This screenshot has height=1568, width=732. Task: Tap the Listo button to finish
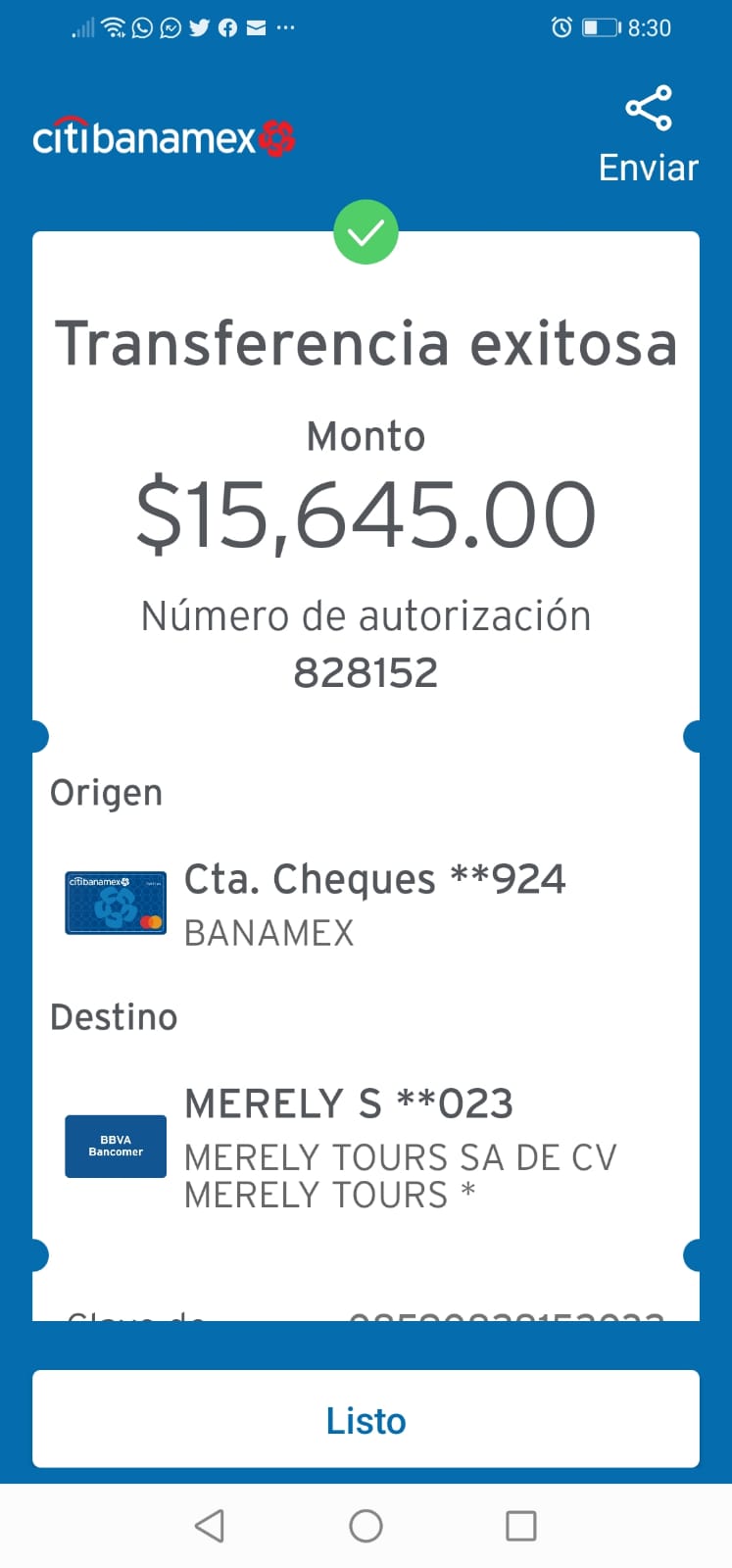click(366, 1419)
